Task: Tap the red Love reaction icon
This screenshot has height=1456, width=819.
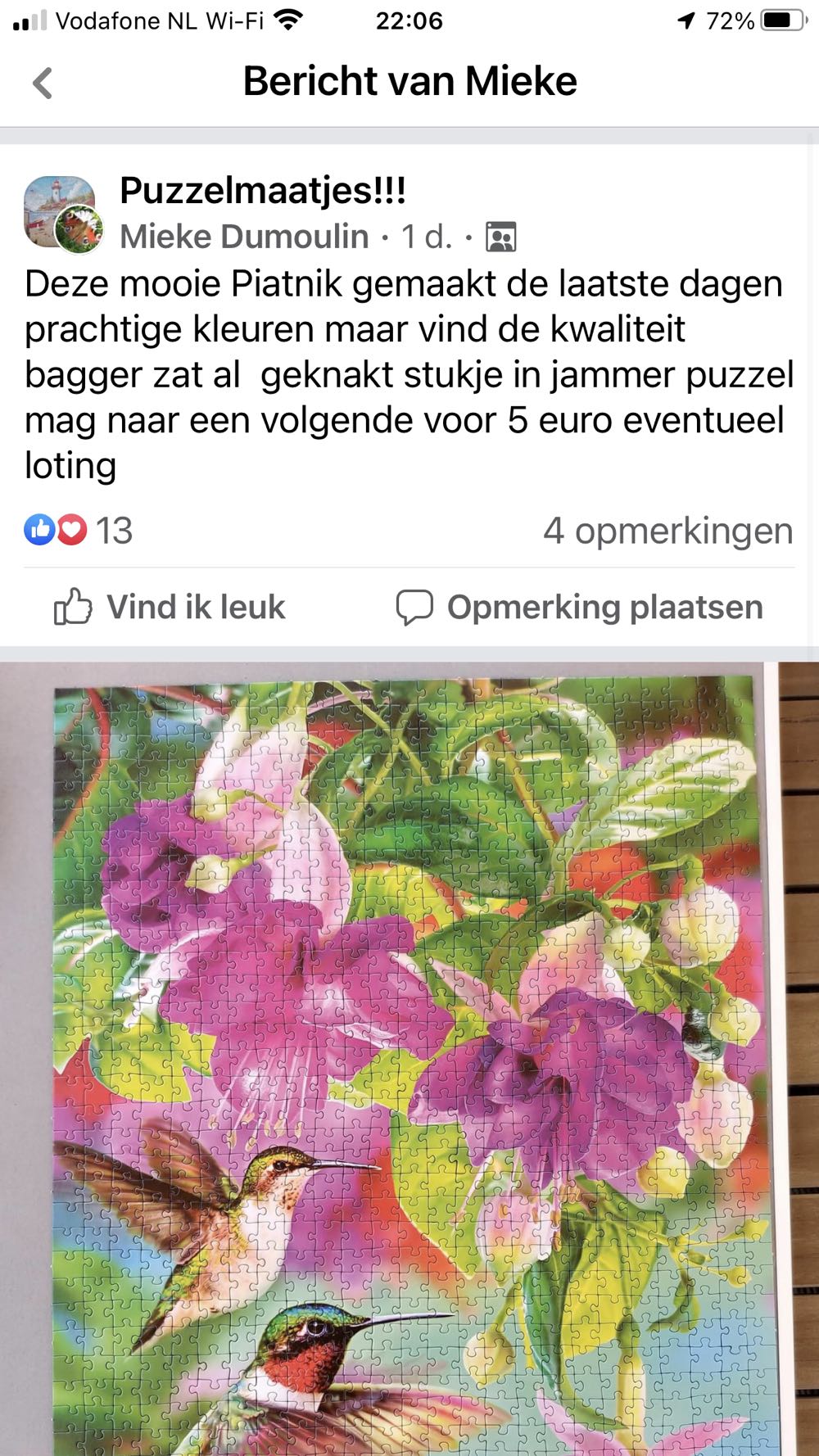Action: [70, 531]
